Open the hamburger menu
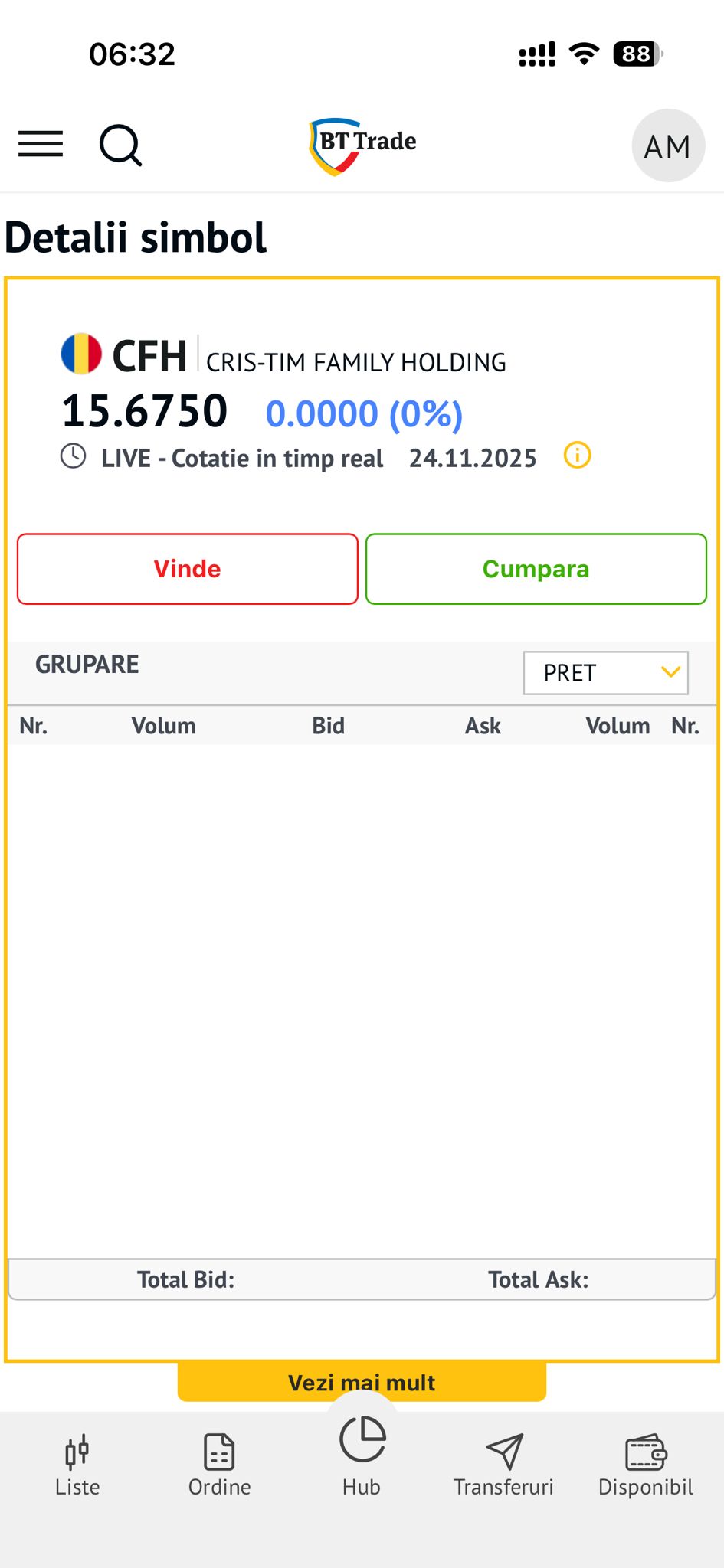Viewport: 724px width, 1568px height. (x=41, y=144)
